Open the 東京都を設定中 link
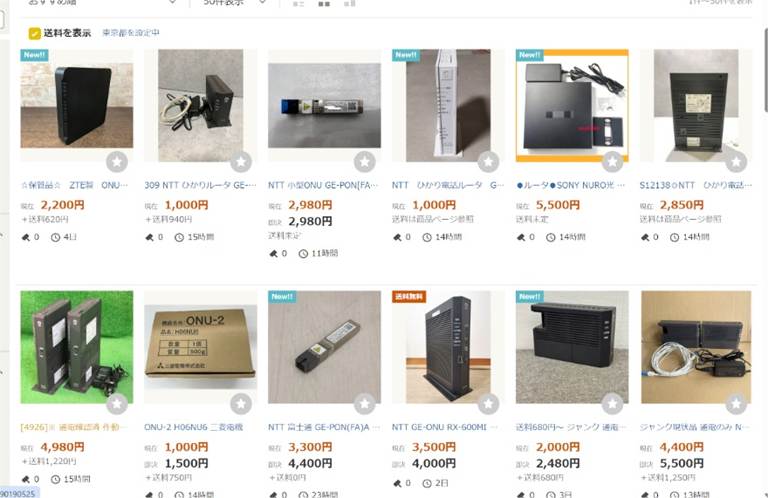 tap(130, 33)
